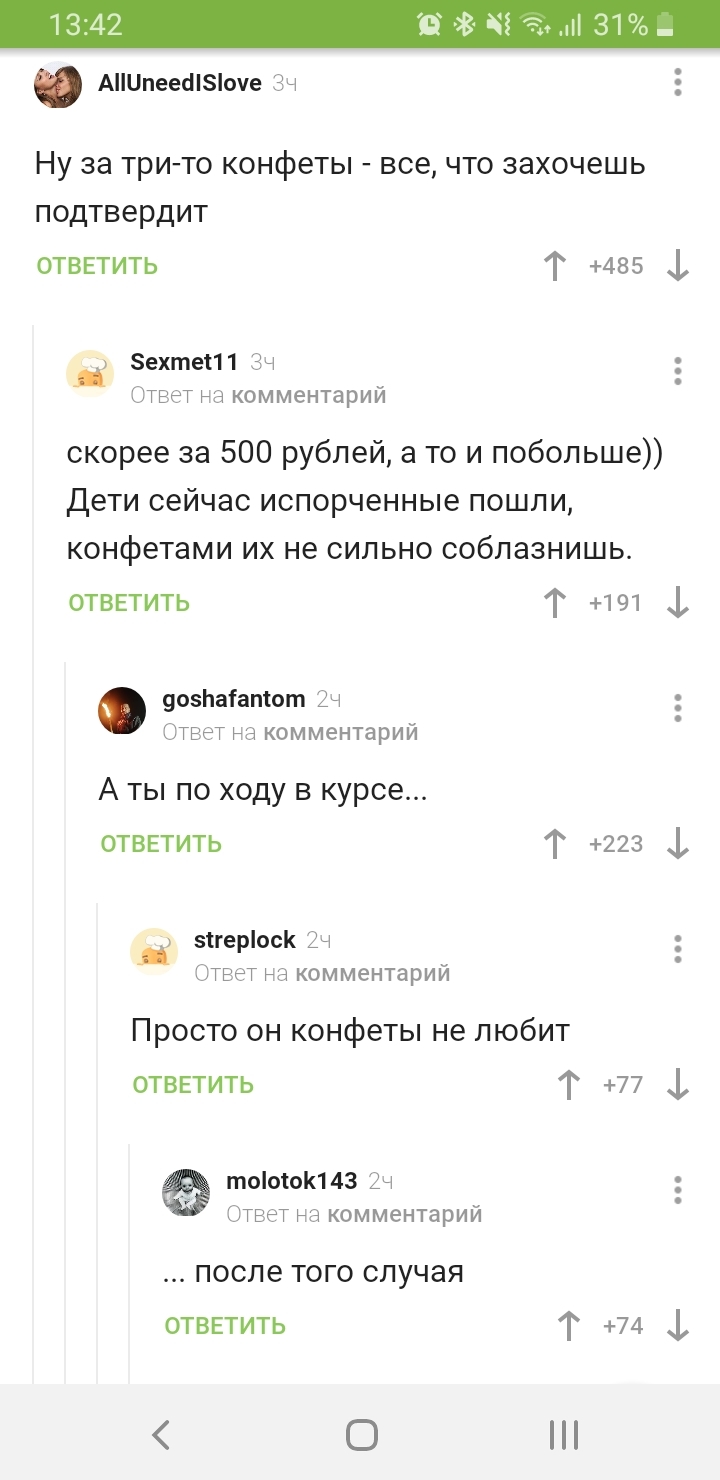720x1480 pixels.
Task: View molotok143's profile avatar
Action: point(186,1192)
